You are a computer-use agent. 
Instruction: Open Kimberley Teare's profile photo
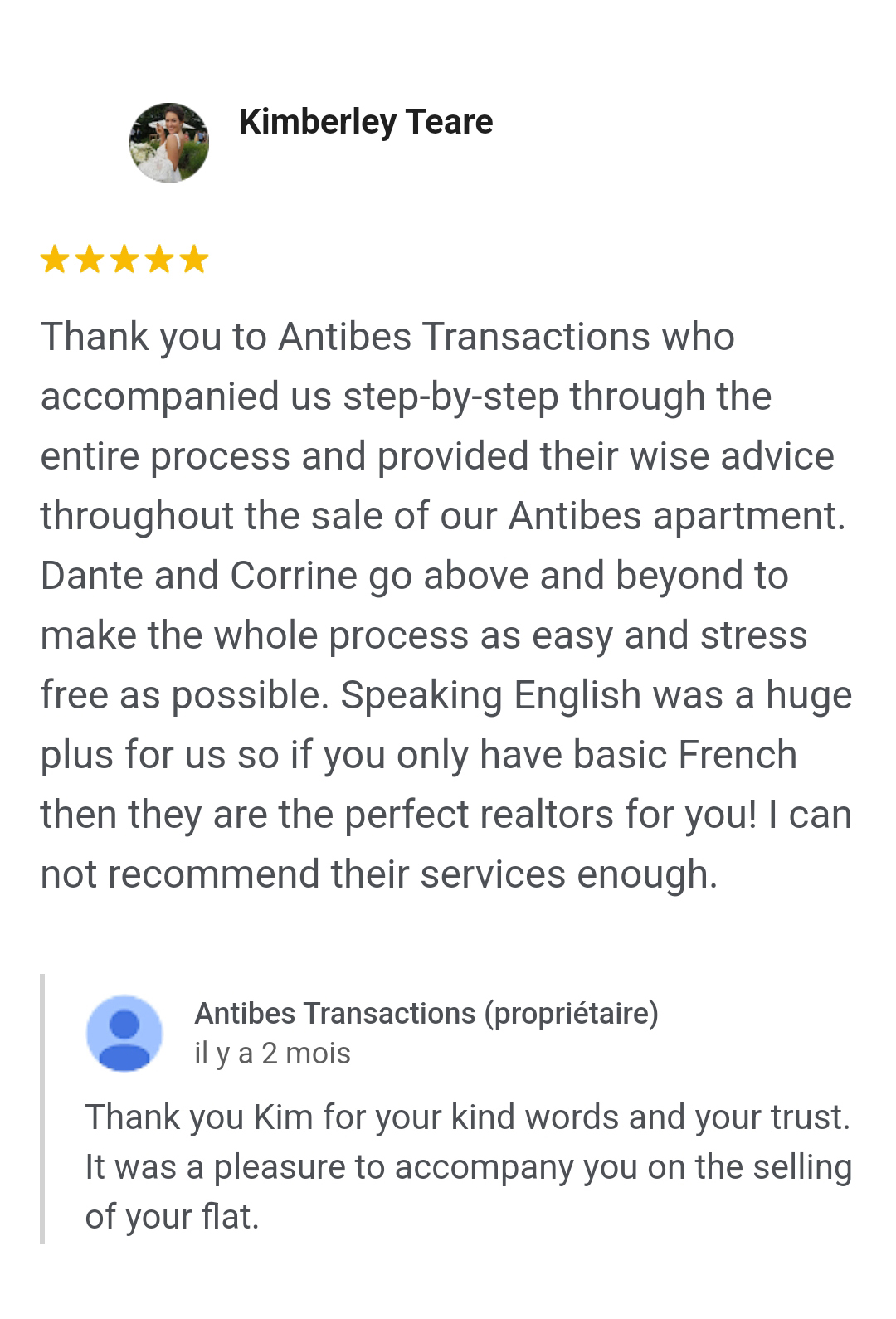tap(169, 143)
